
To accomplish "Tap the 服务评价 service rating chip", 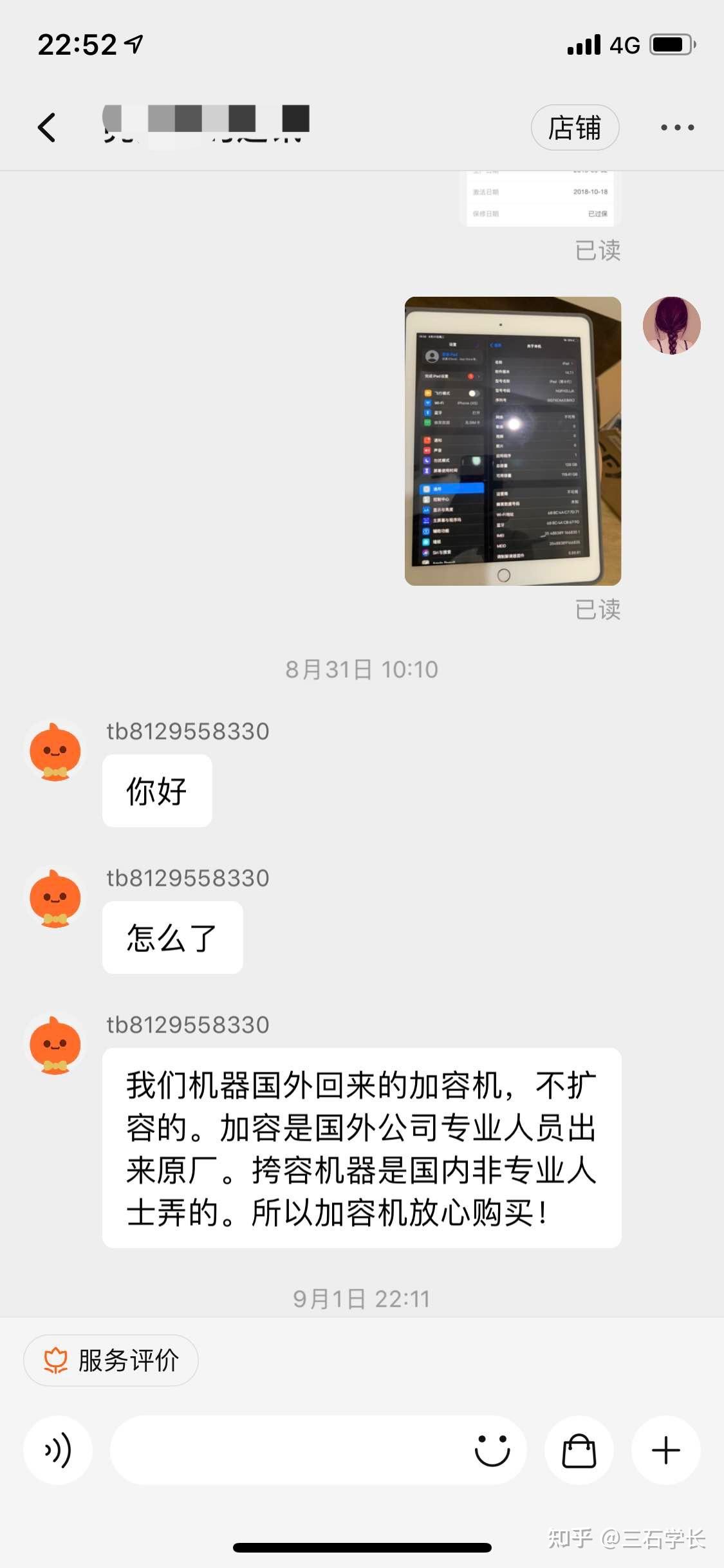I will point(111,1360).
